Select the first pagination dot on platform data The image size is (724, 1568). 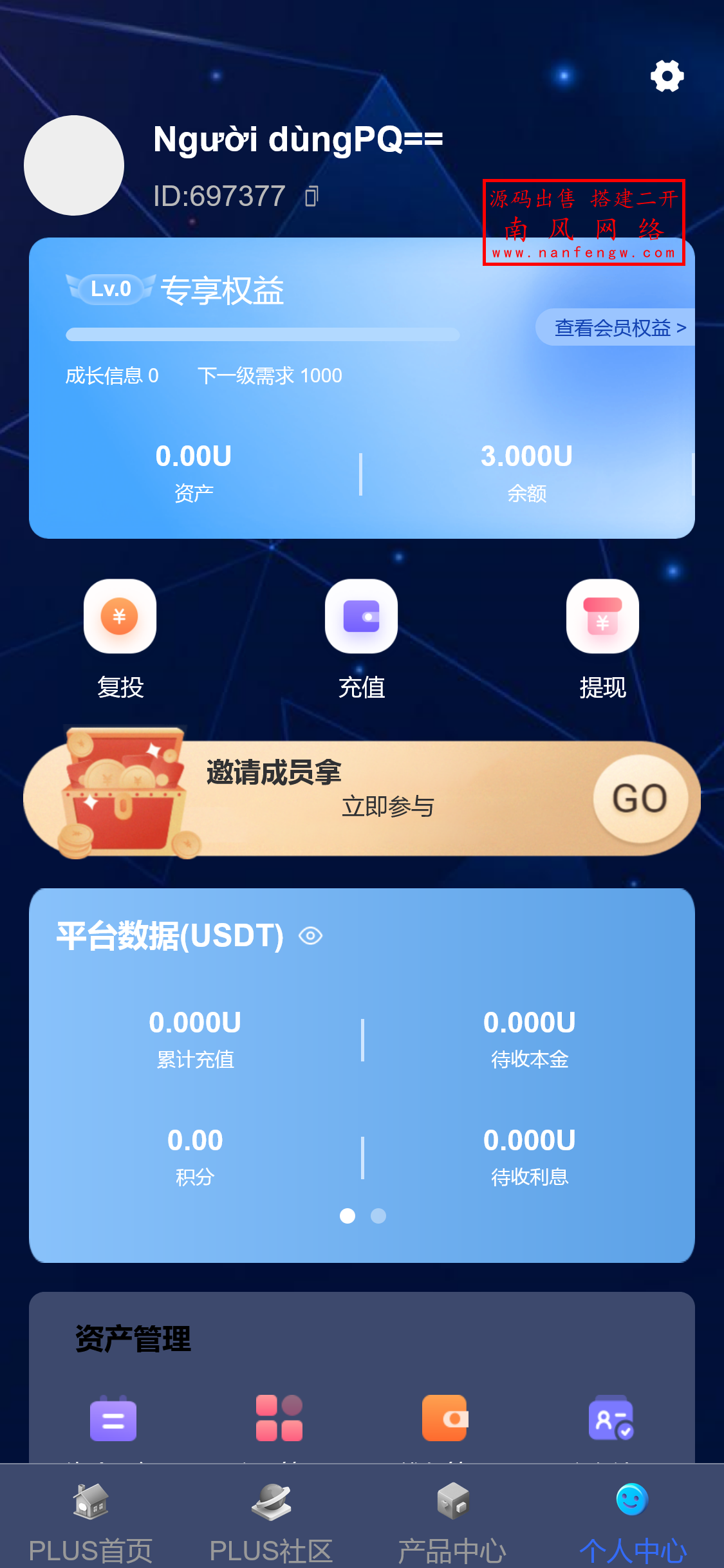click(x=349, y=1216)
